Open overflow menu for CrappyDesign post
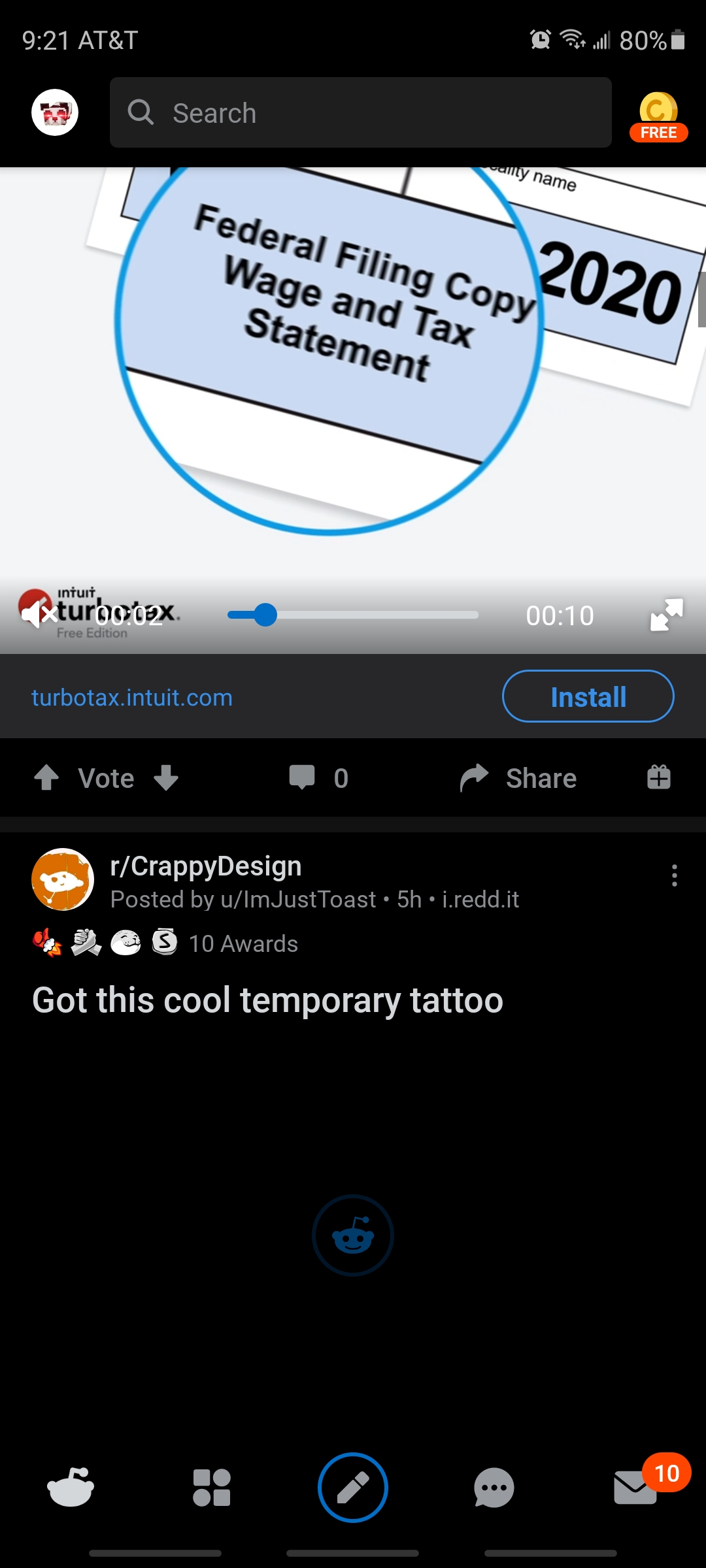This screenshot has width=706, height=1568. (674, 875)
